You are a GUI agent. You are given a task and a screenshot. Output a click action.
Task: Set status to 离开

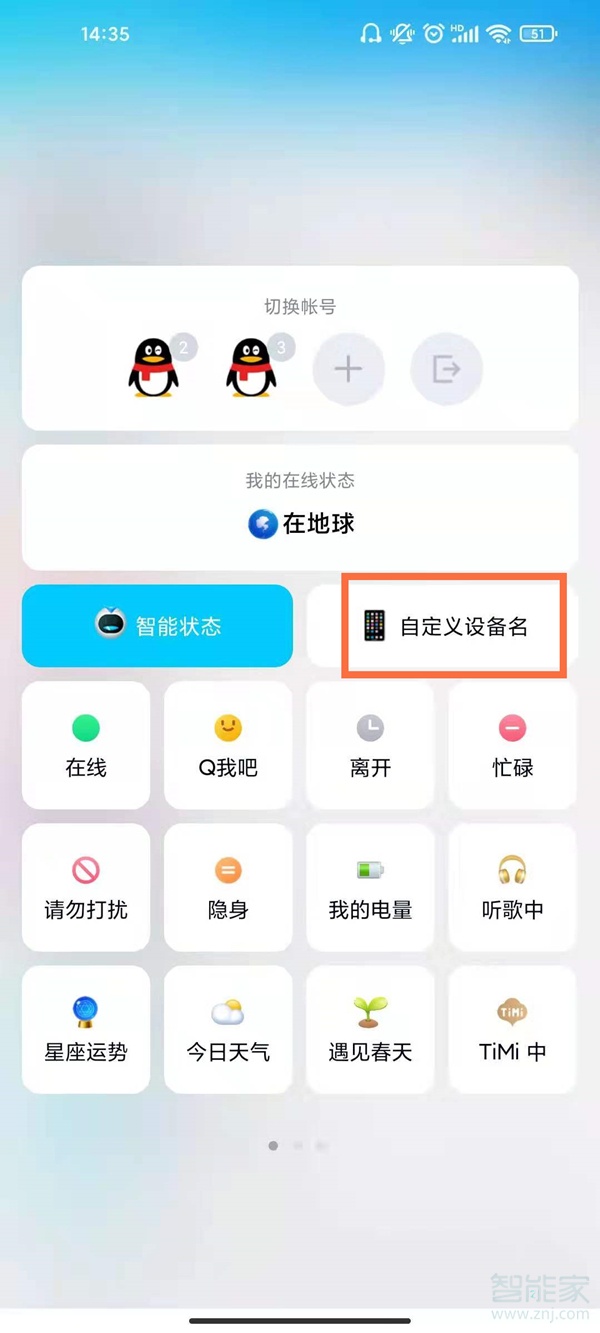370,746
